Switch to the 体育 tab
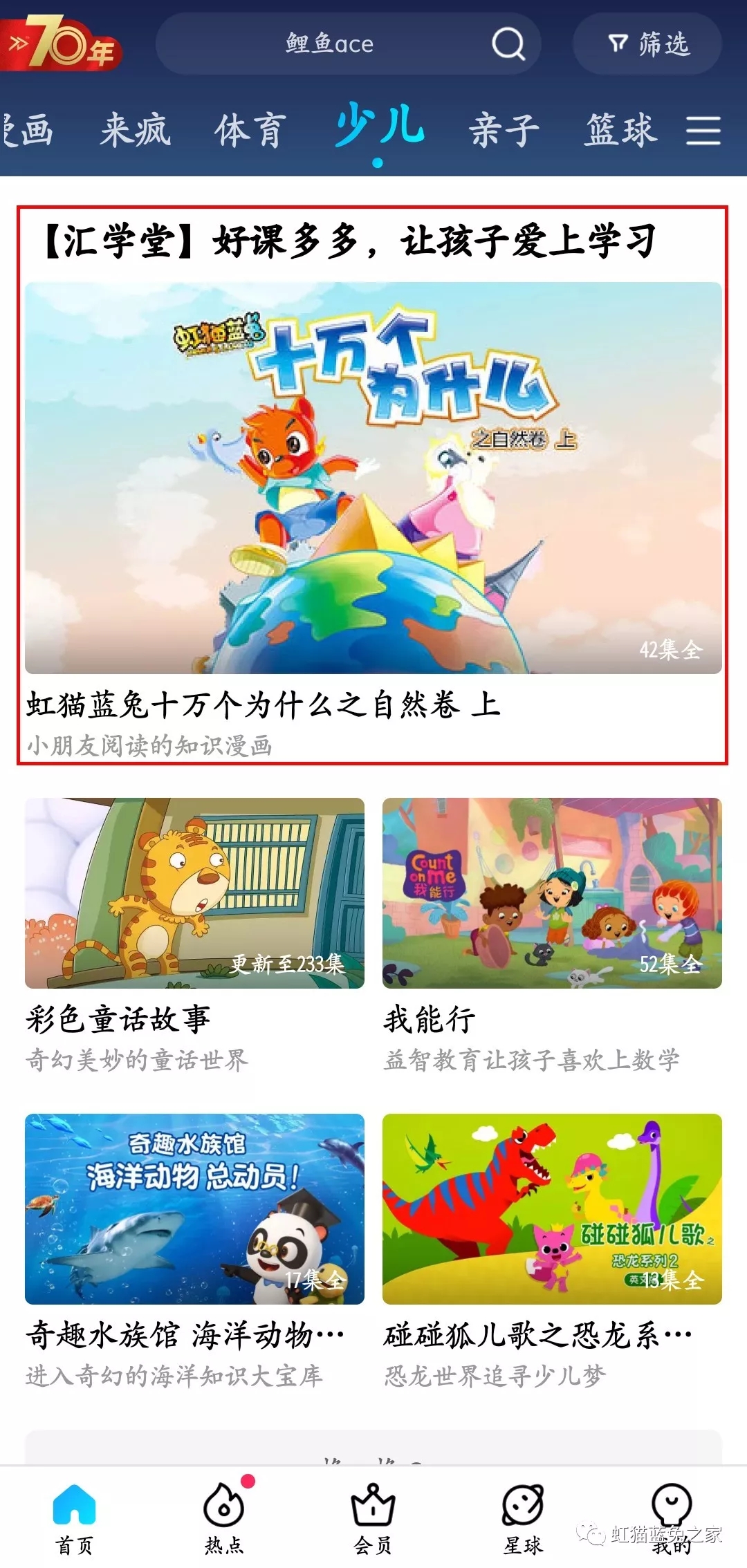The image size is (747, 1568). pos(250,130)
